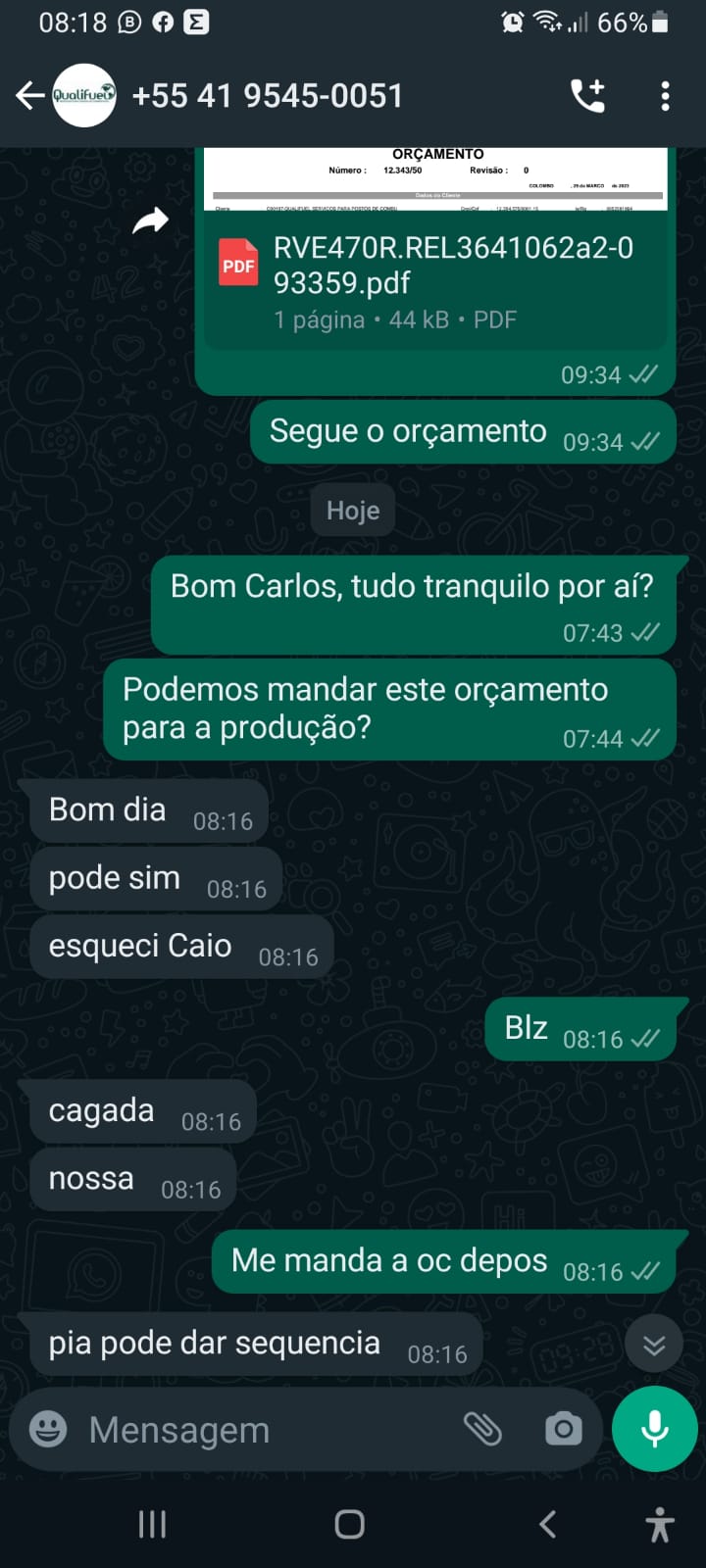Open the emoji picker
706x1568 pixels.
(x=48, y=1429)
